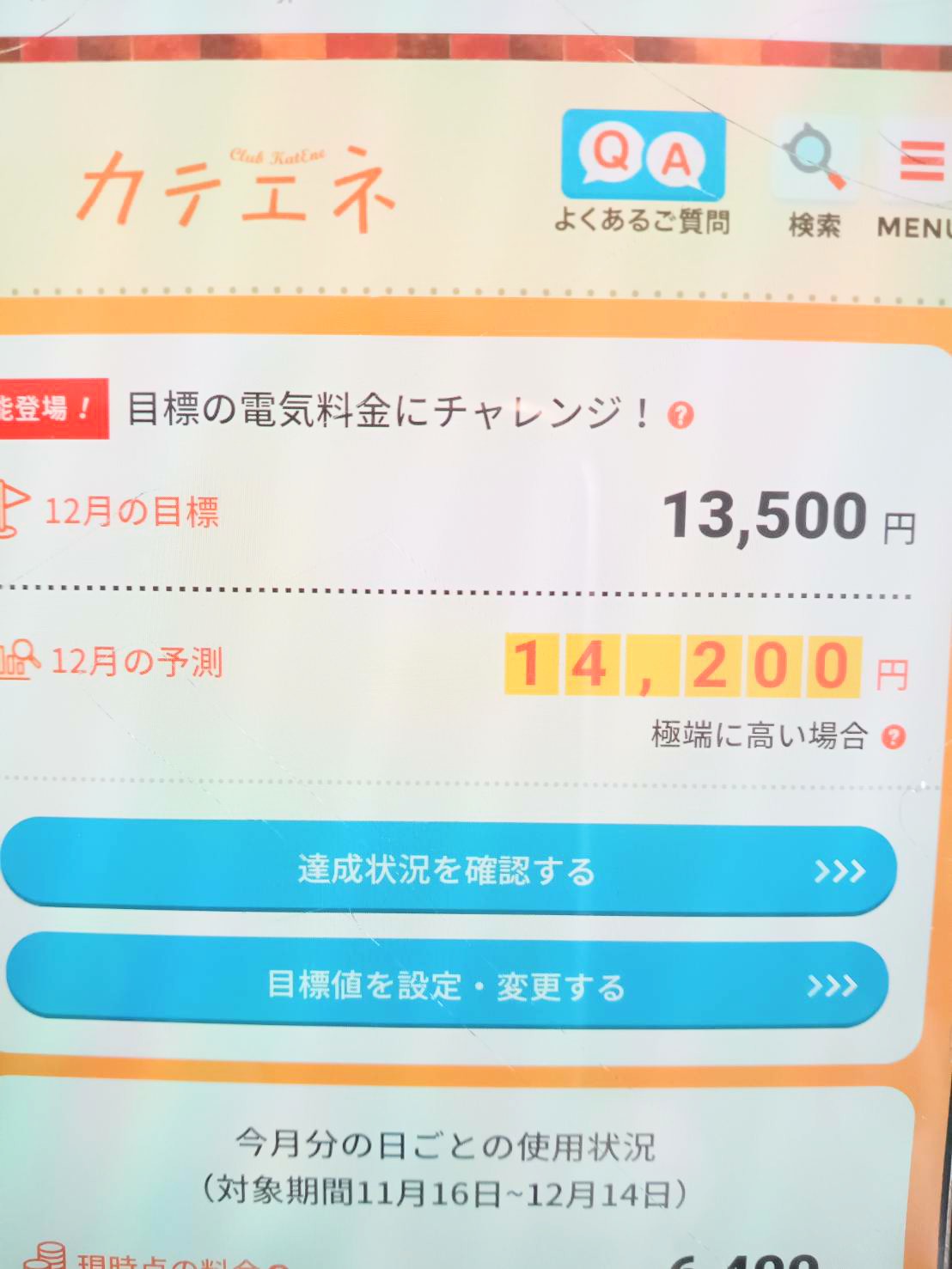
Task: Open help icon beside 極端に高い場合
Action: click(894, 737)
